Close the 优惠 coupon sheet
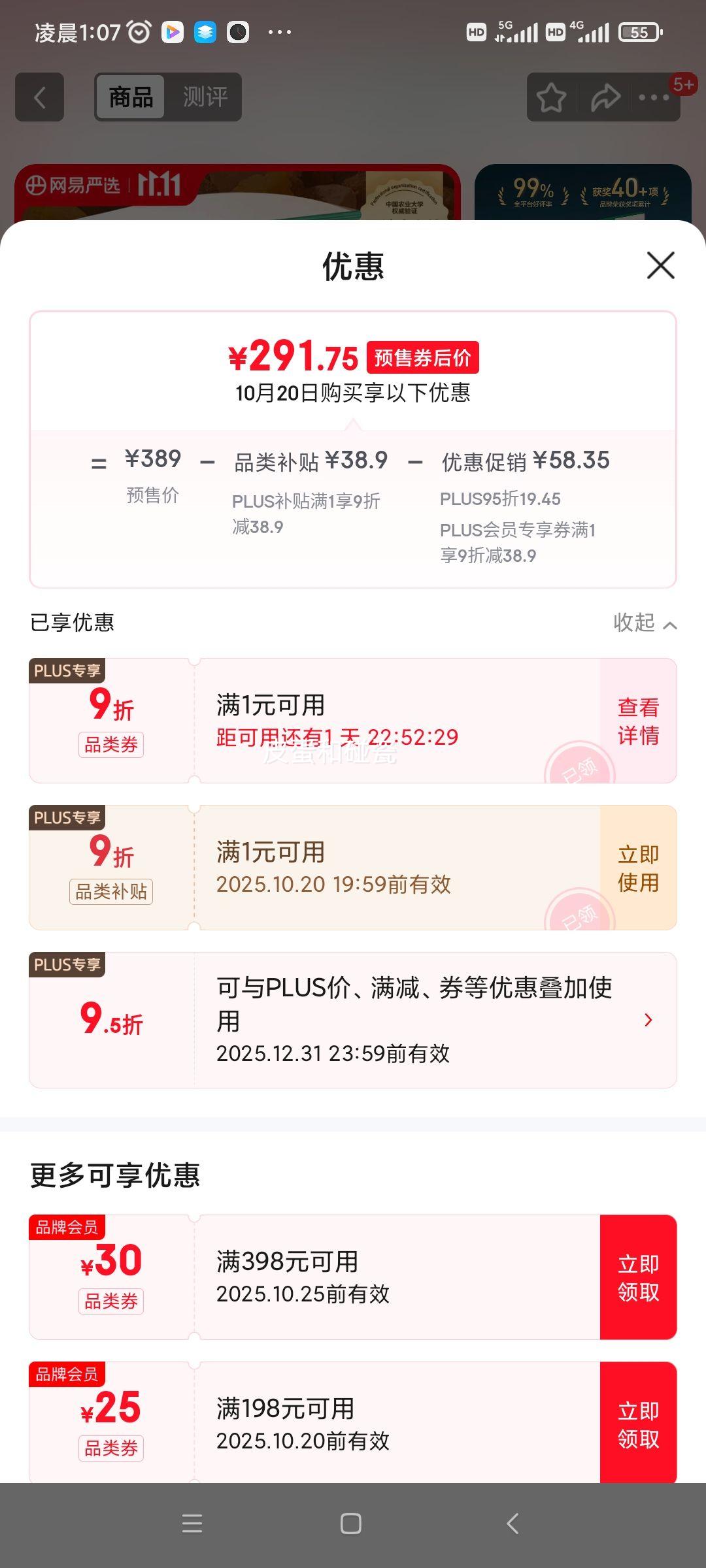This screenshot has height=1568, width=706. tap(660, 265)
